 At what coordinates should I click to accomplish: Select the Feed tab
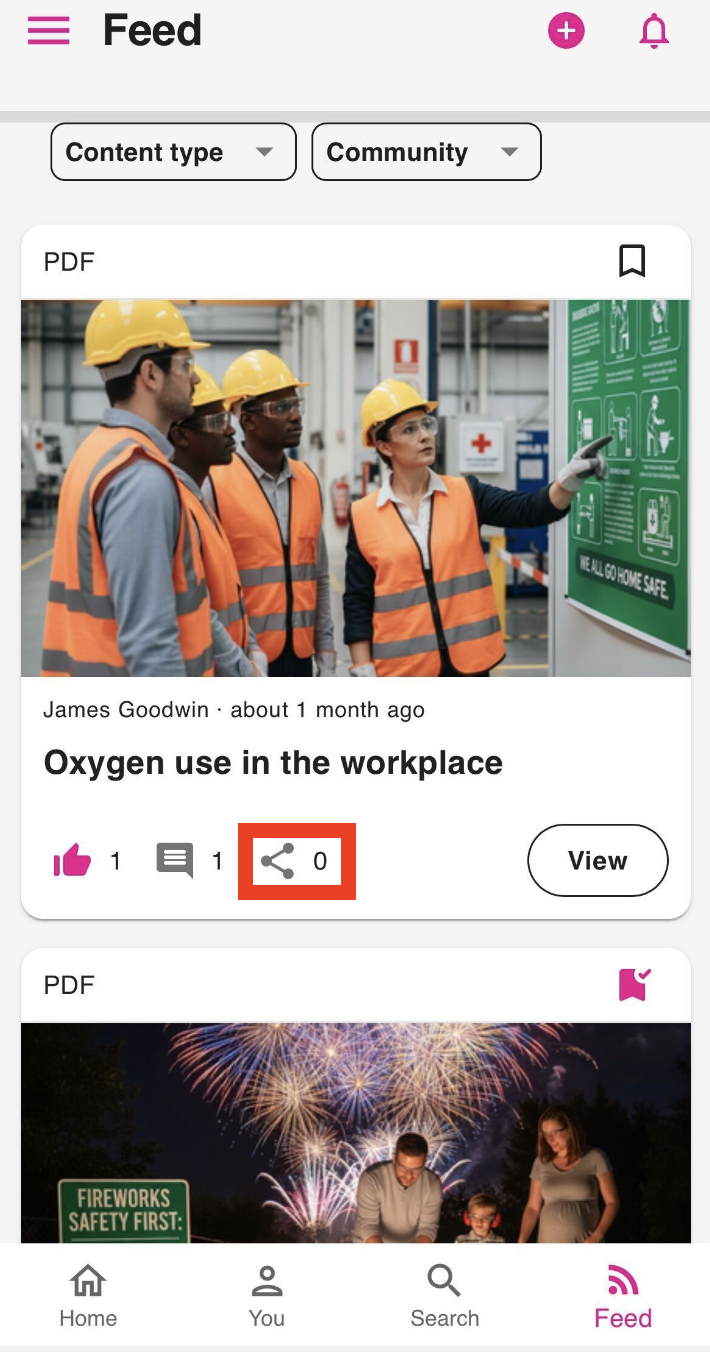point(622,1296)
